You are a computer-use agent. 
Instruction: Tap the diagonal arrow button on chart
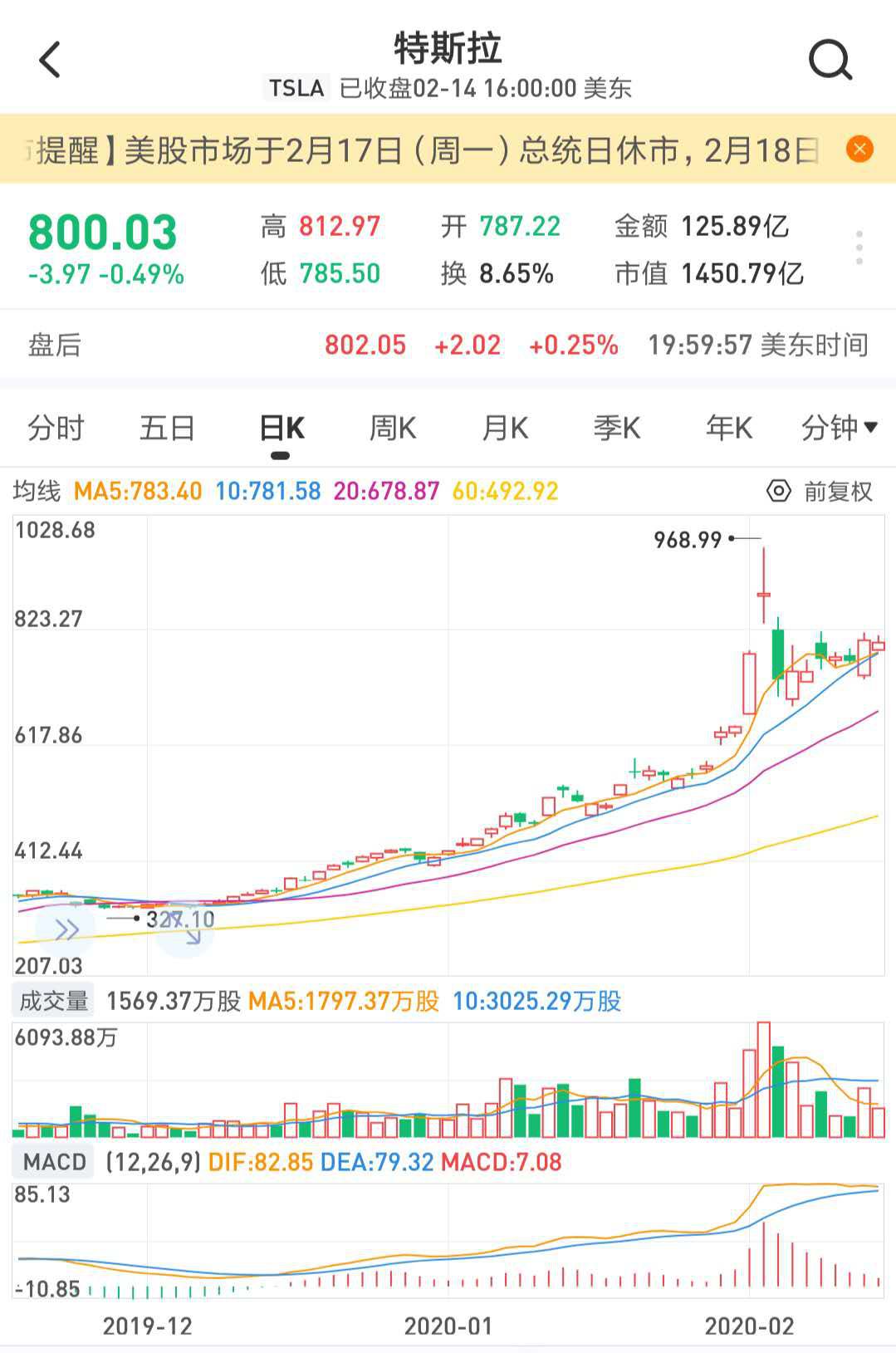pos(186,929)
